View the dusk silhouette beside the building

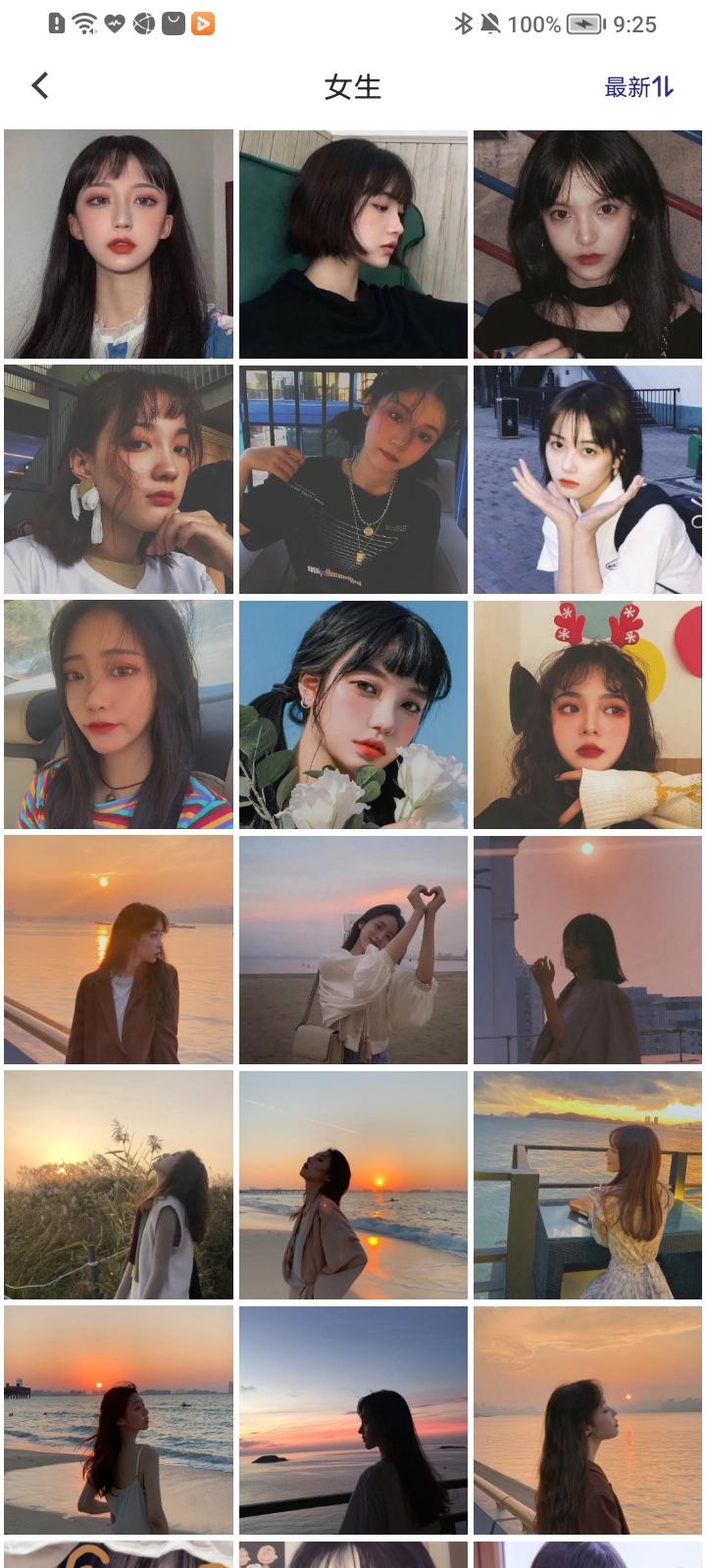tap(587, 950)
